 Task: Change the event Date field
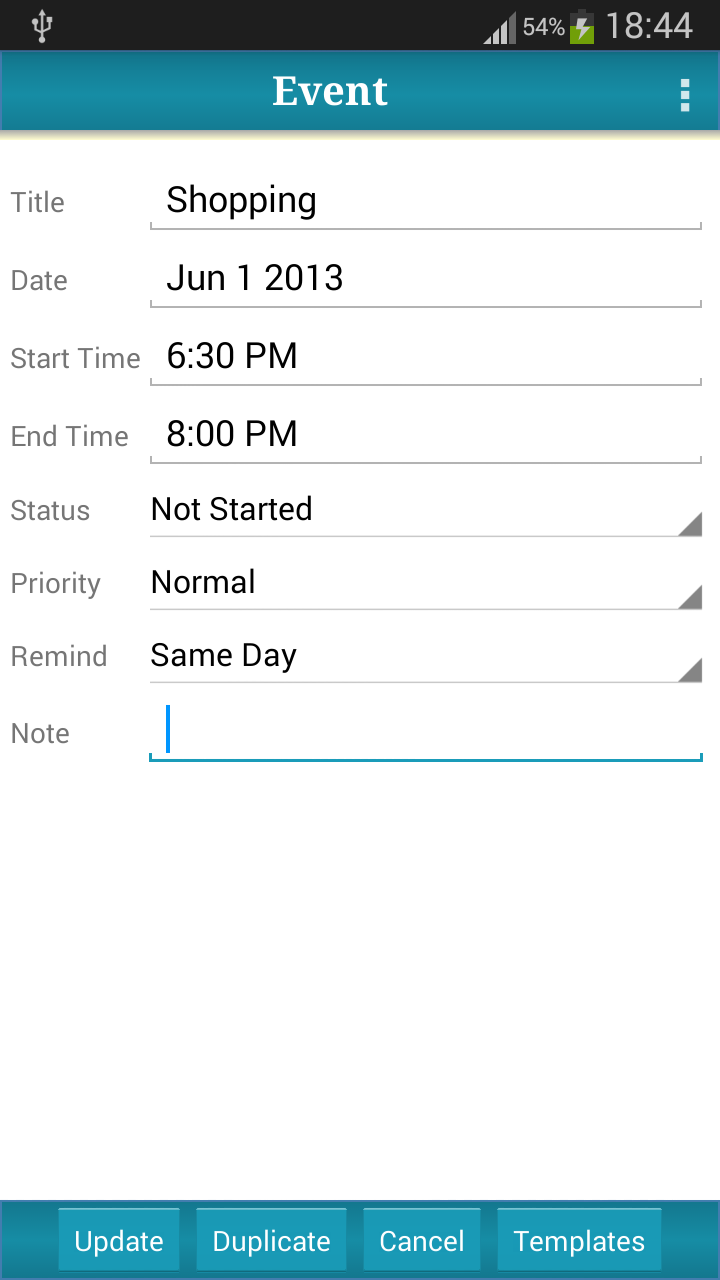tap(425, 279)
